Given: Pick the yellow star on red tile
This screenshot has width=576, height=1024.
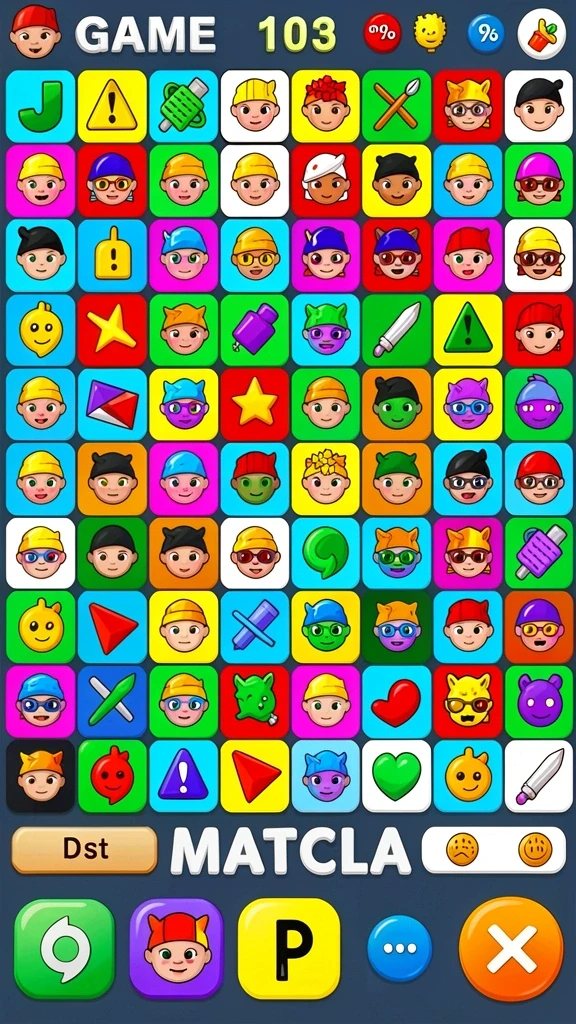Looking at the screenshot, I should coord(254,404).
